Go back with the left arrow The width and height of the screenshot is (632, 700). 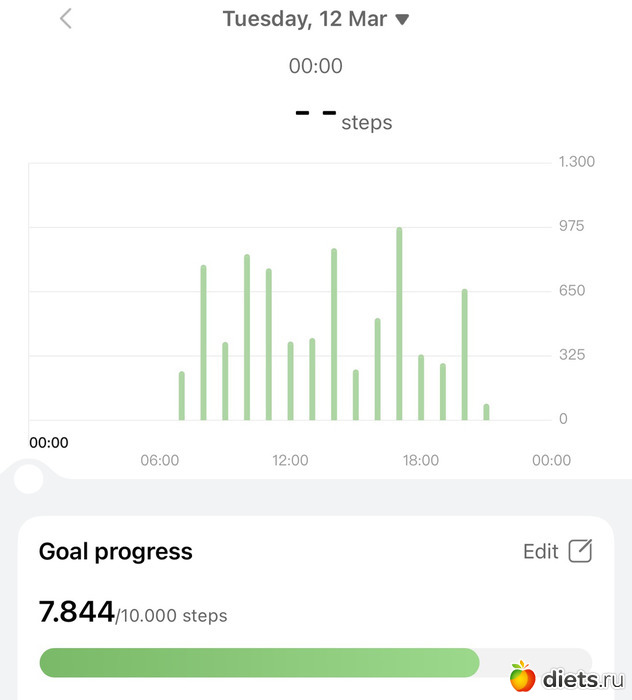click(66, 18)
